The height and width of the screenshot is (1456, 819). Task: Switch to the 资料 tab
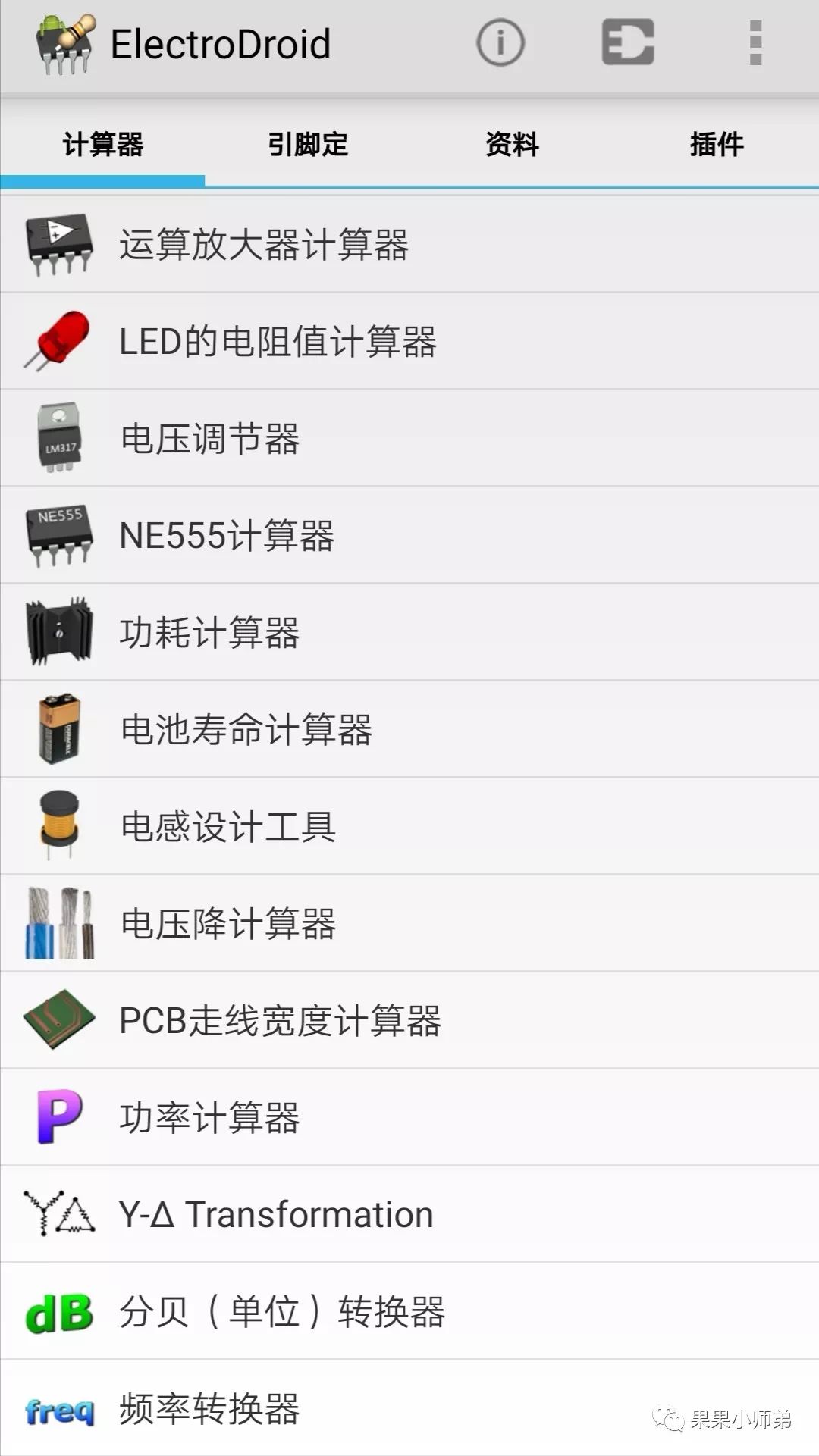click(x=512, y=144)
